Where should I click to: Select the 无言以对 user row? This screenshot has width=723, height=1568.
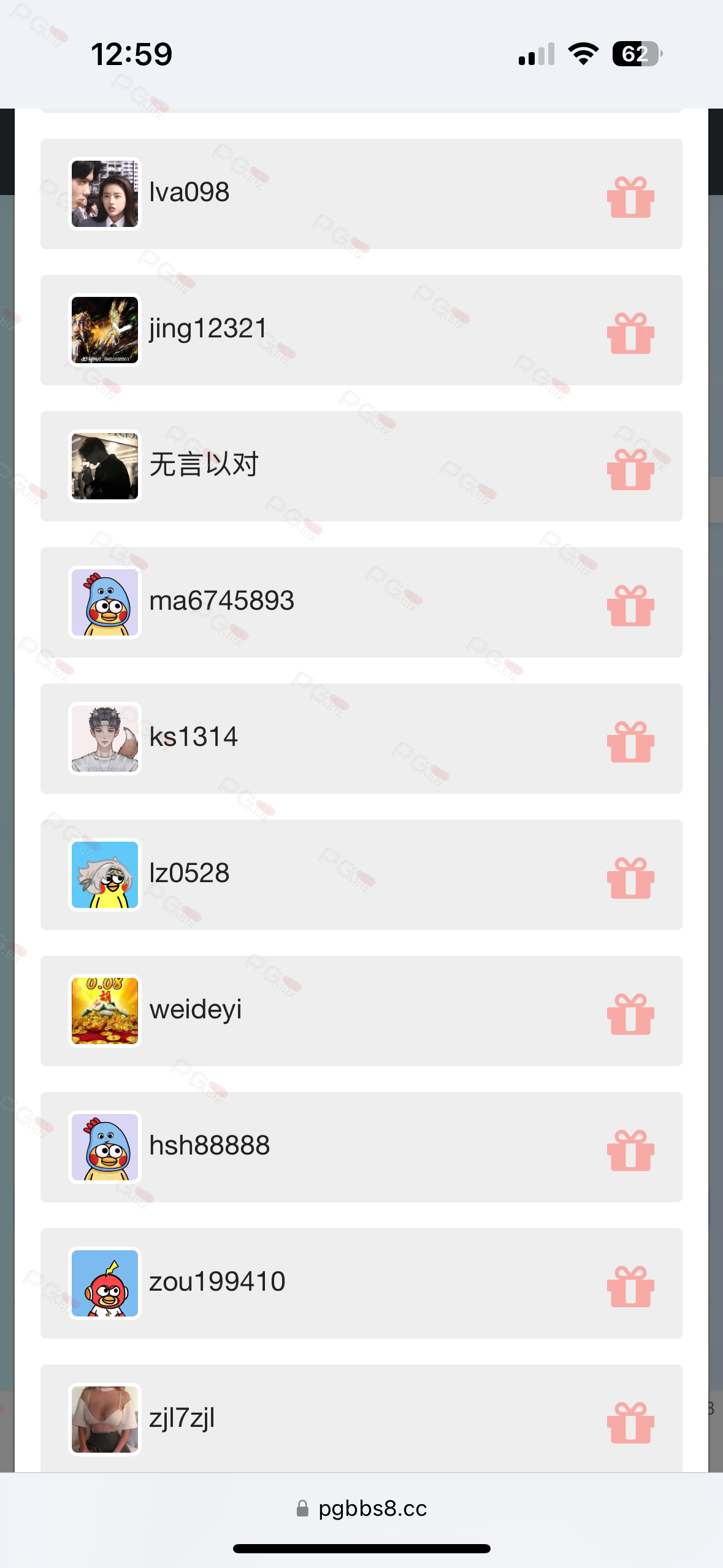361,466
